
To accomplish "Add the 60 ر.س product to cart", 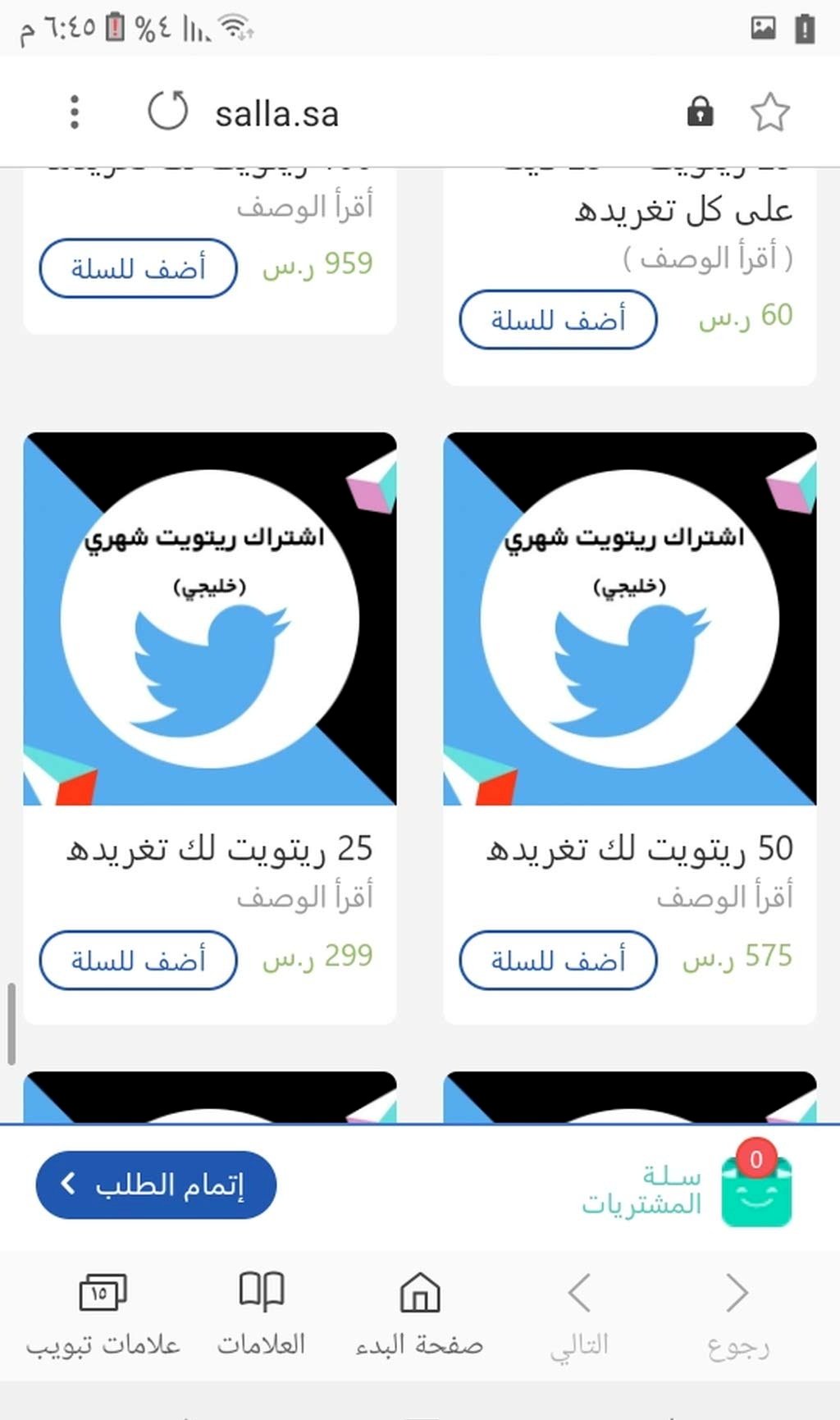I will (558, 319).
